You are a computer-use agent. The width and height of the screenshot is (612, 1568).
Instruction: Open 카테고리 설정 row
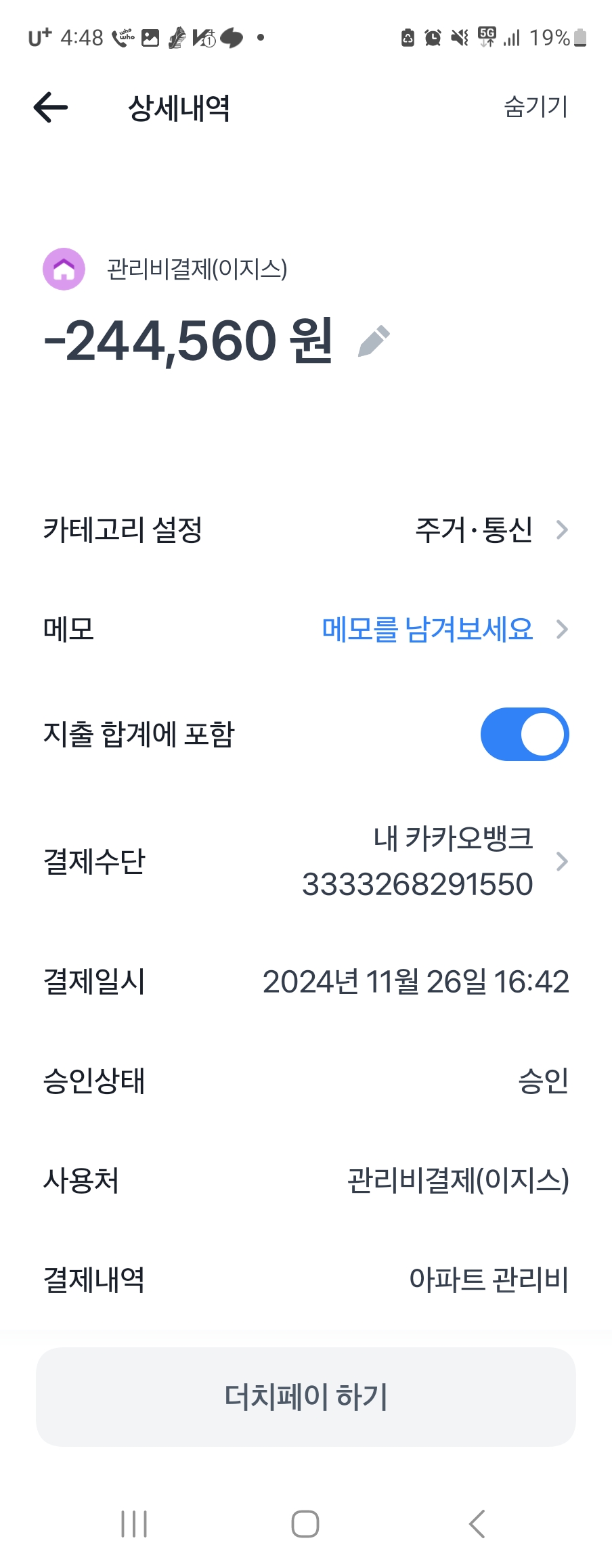click(306, 529)
